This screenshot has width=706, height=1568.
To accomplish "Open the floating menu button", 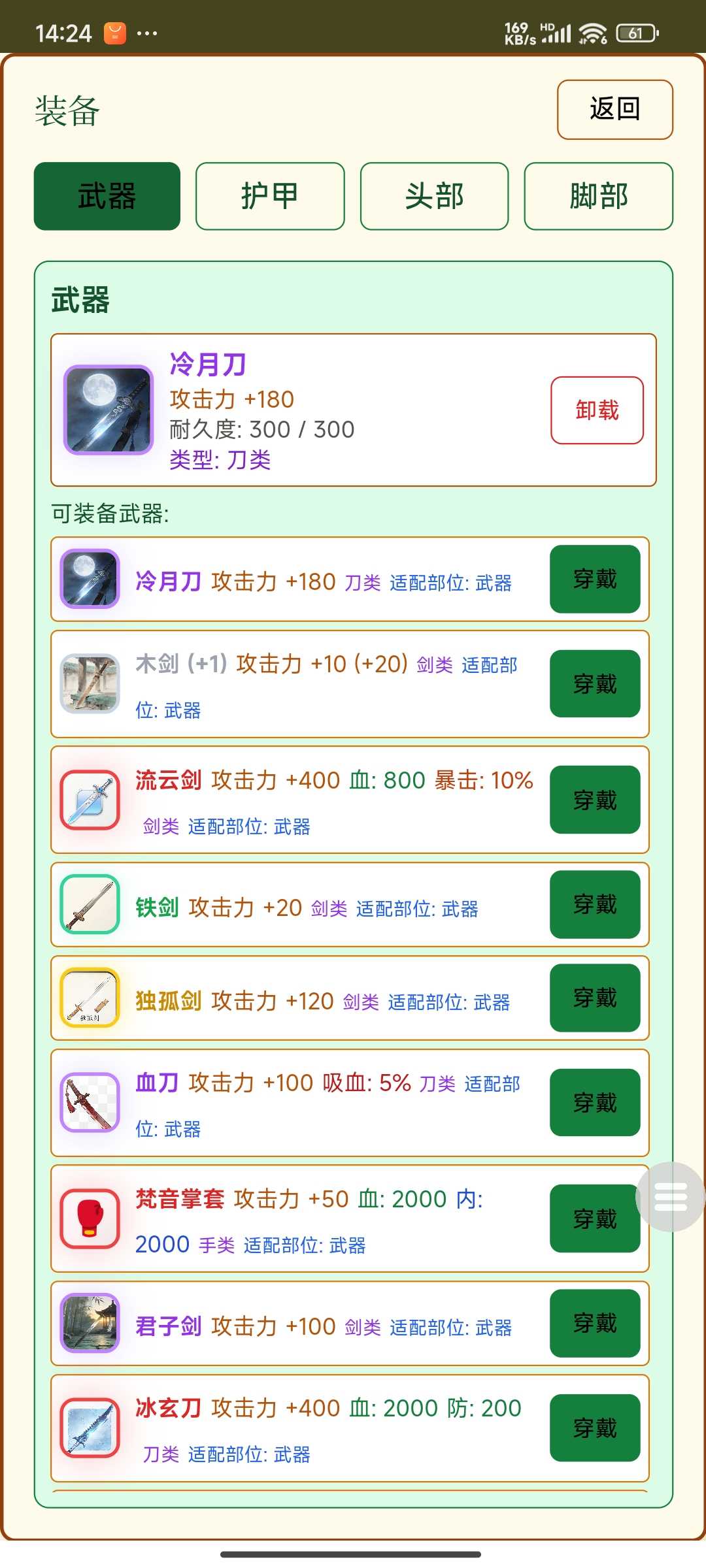I will (x=670, y=1197).
